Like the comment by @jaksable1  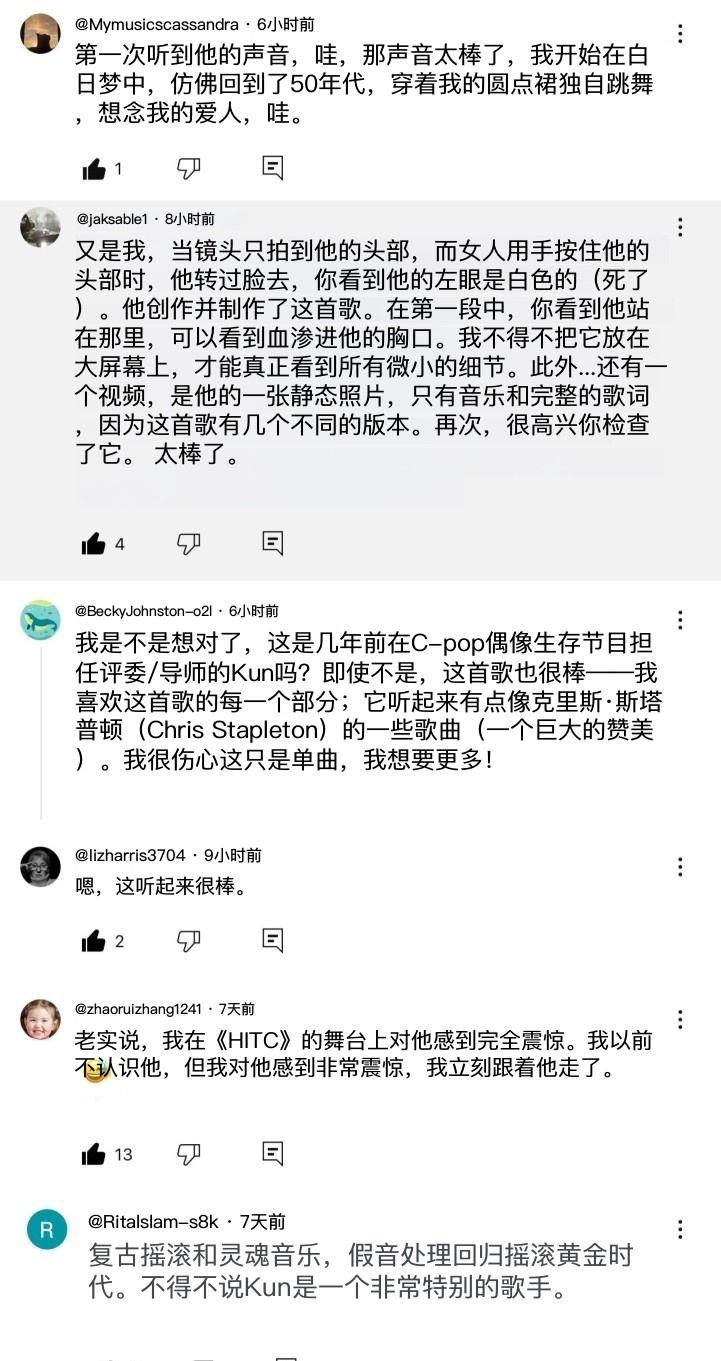(x=94, y=544)
